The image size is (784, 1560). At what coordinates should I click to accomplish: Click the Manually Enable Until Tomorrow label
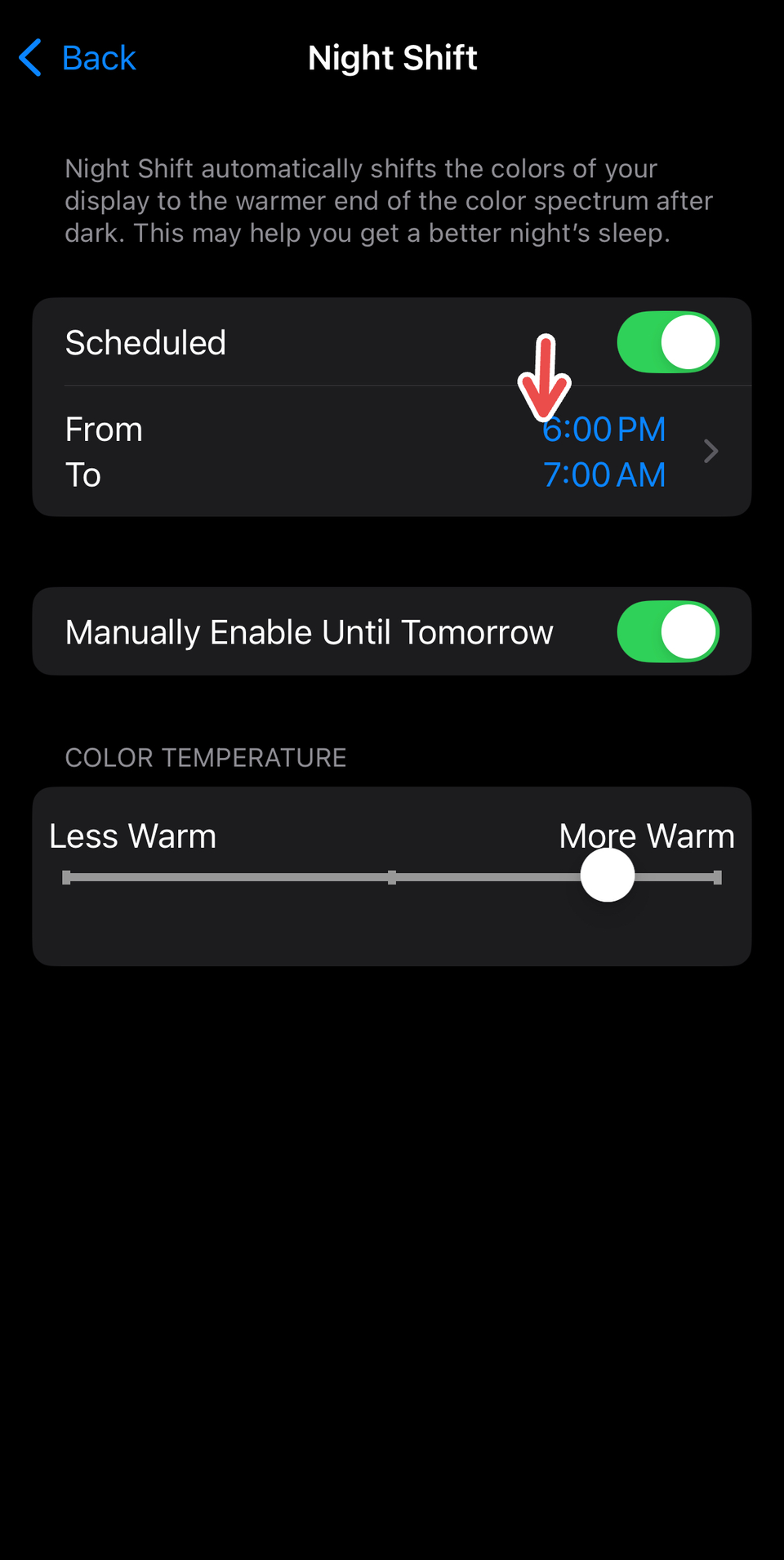pyautogui.click(x=310, y=631)
